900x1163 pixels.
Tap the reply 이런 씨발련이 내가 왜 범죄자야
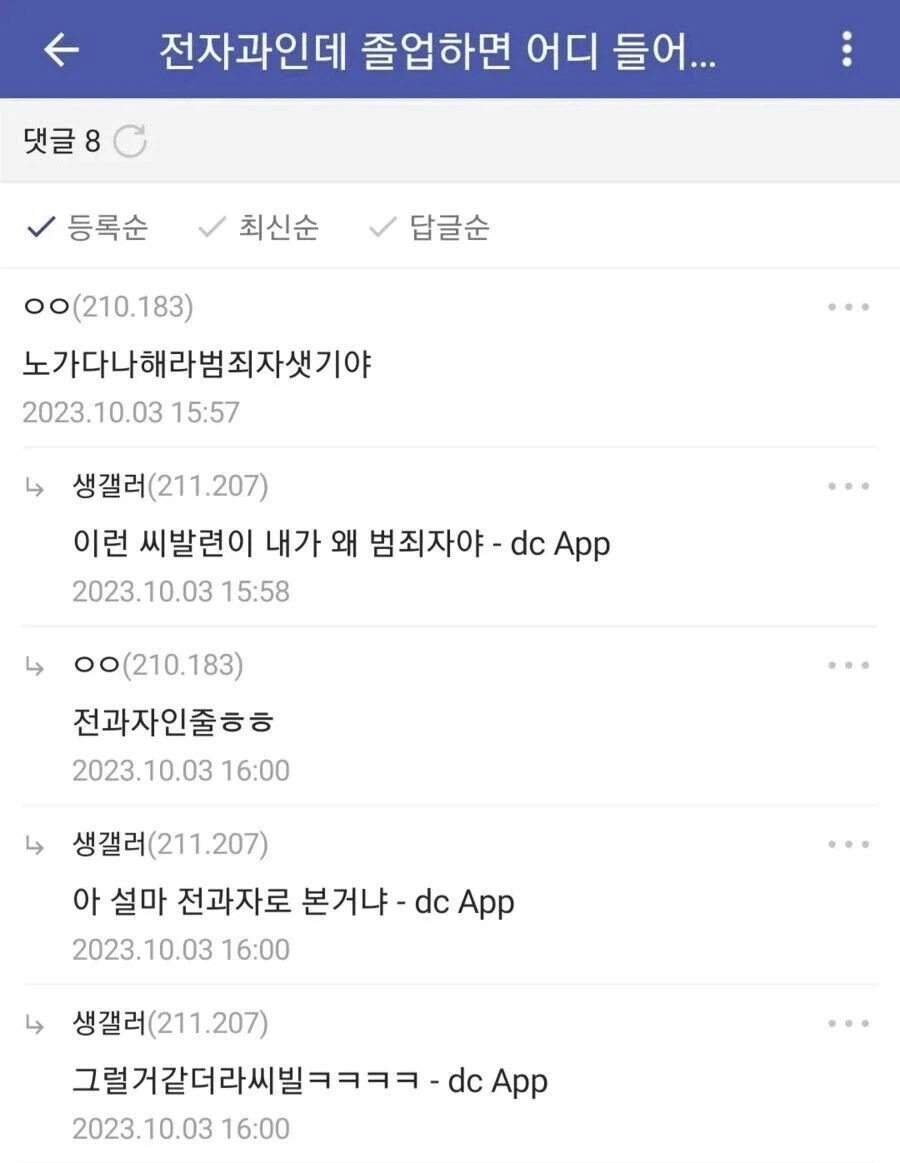pos(340,543)
